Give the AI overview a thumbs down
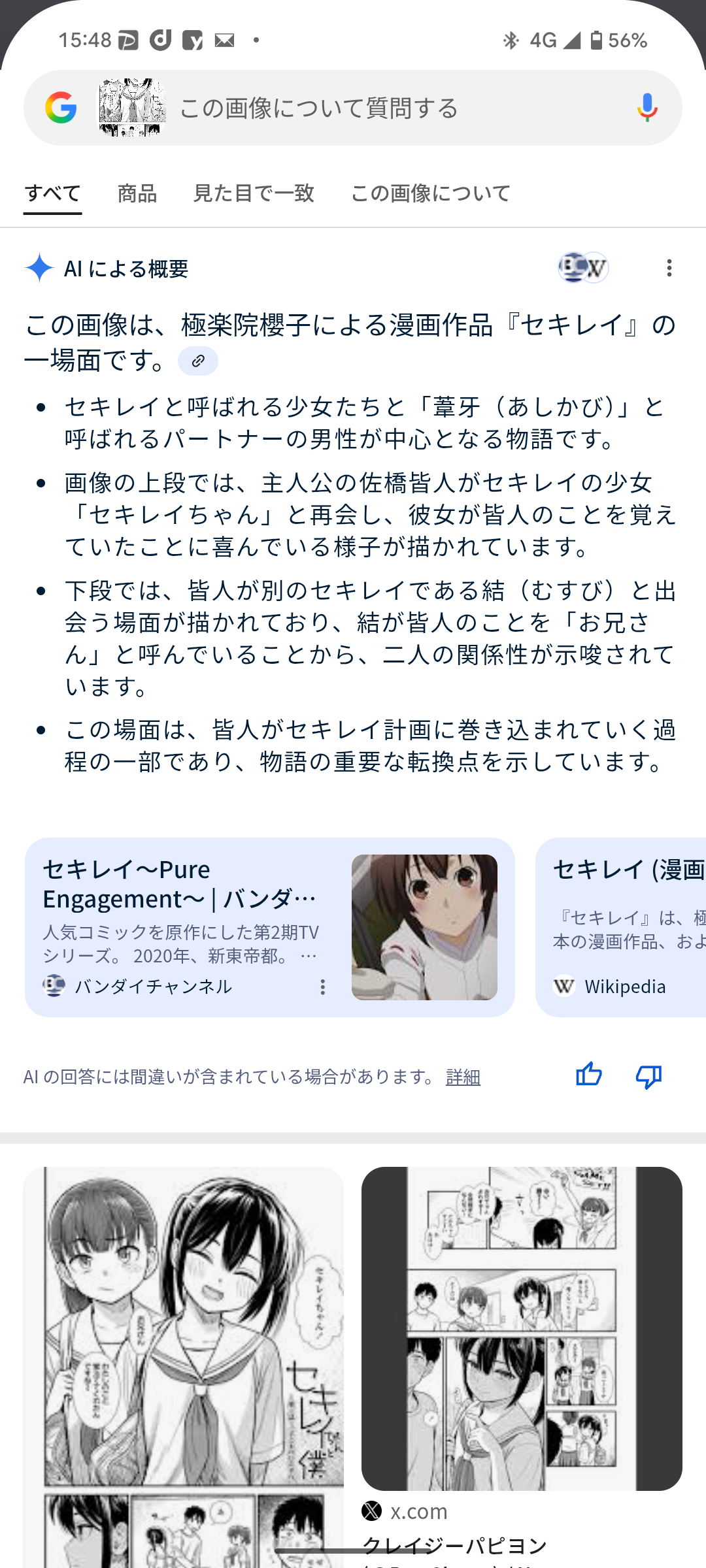Screen dimensions: 706x1568 pyautogui.click(x=649, y=1075)
